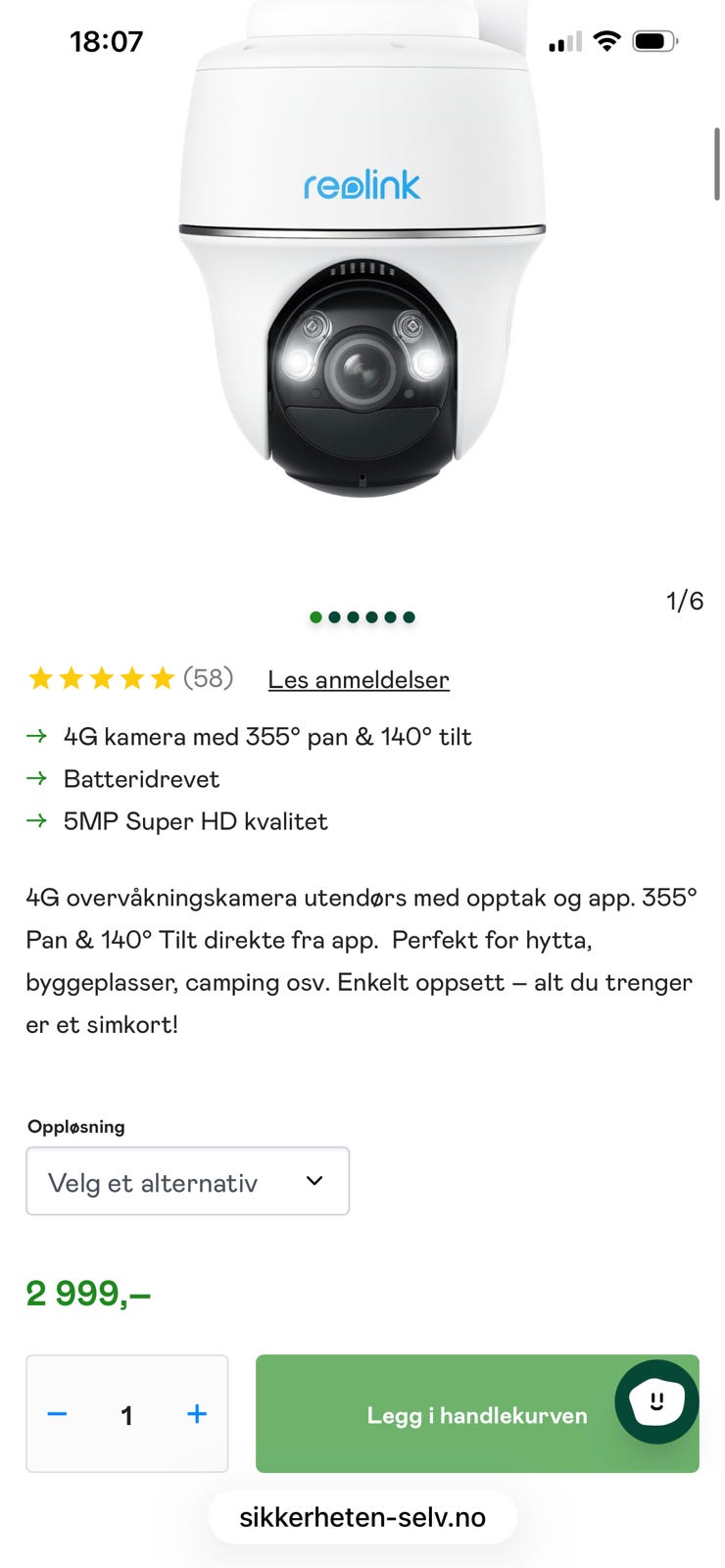Click the Legg i handlekurven button
Image resolution: width=725 pixels, height=1568 pixels.
pos(476,1415)
